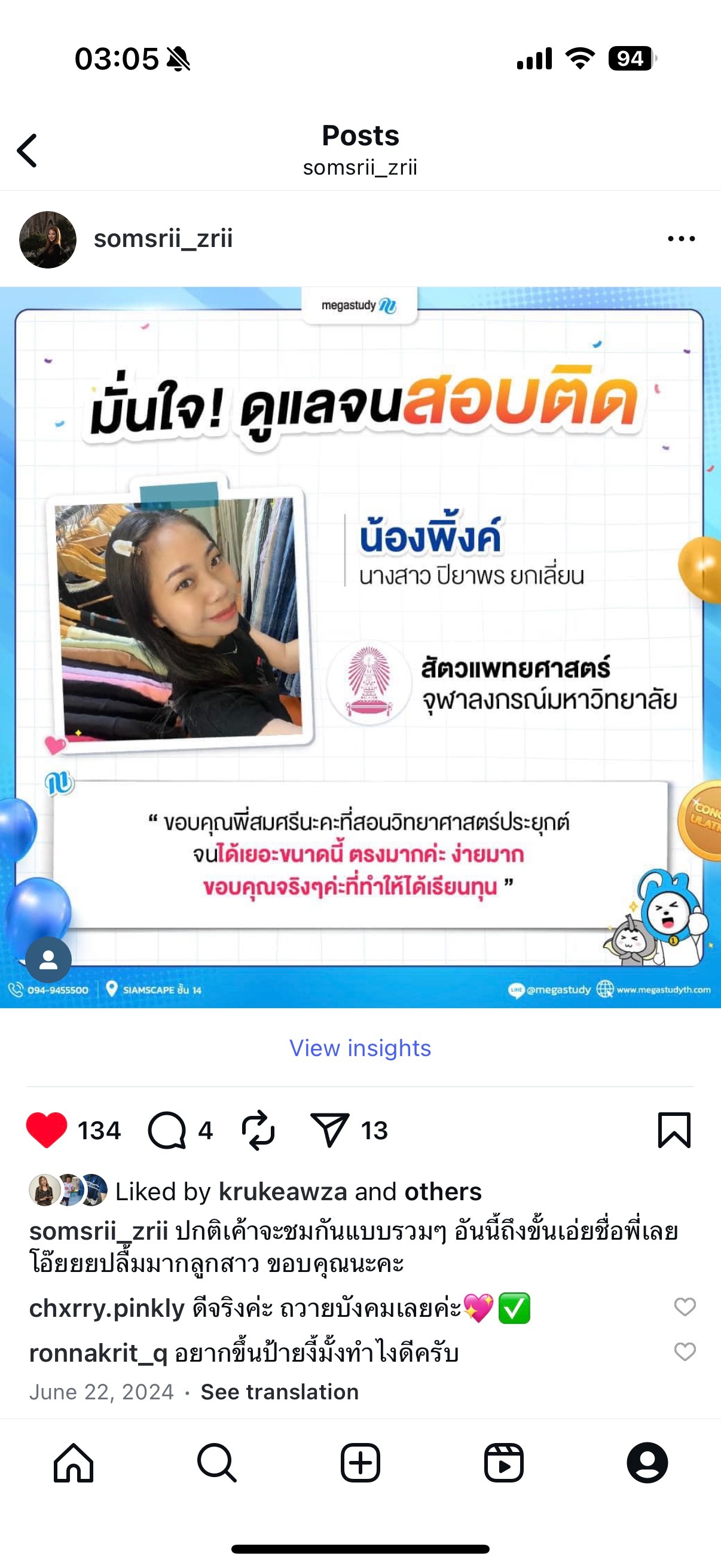Go to Home tab
The height and width of the screenshot is (1568, 721).
[x=74, y=1462]
